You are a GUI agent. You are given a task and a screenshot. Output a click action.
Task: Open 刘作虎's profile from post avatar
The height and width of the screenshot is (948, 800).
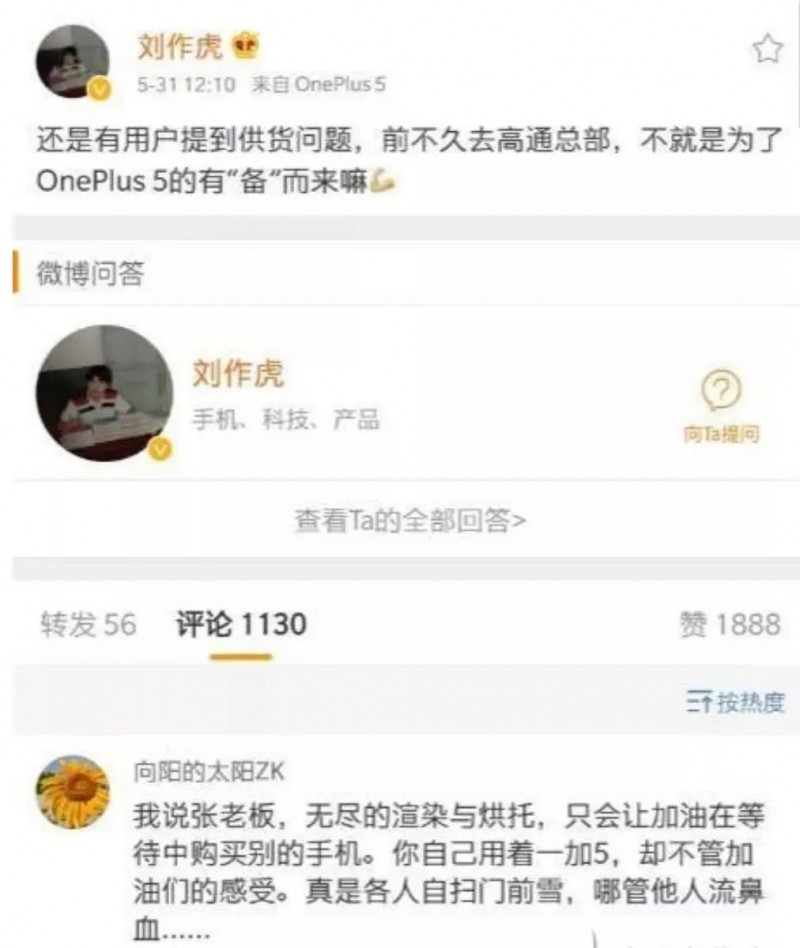click(72, 62)
